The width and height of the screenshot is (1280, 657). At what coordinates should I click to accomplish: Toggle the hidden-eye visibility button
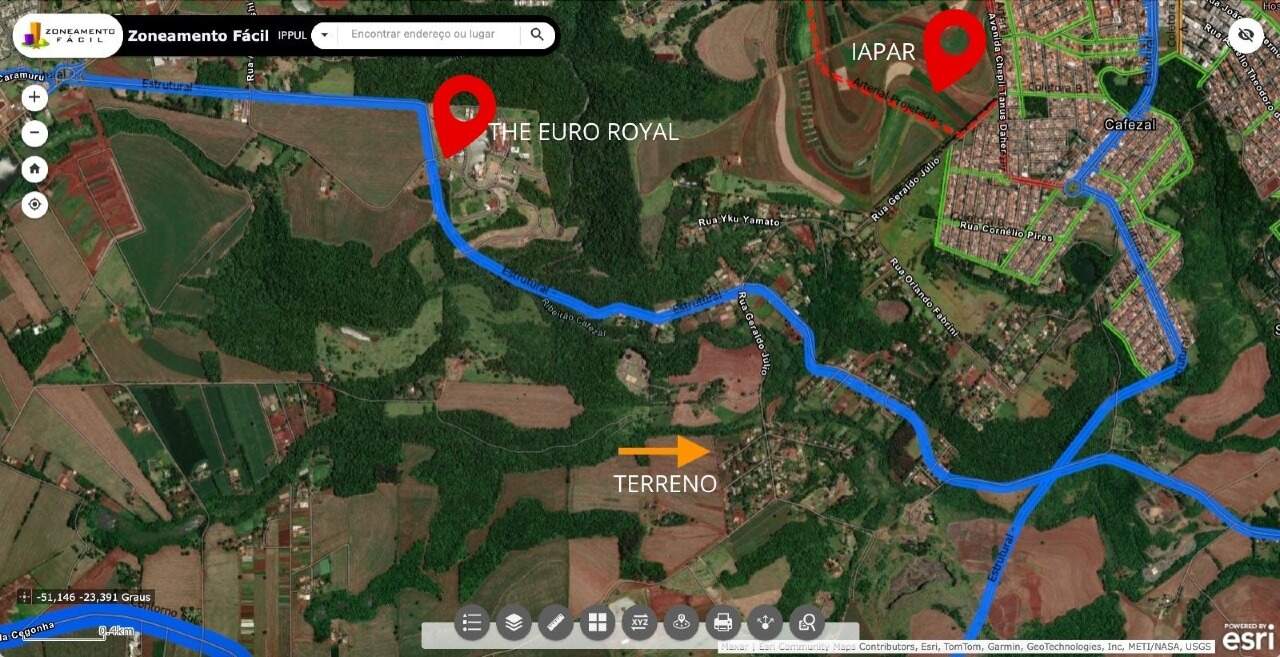click(x=1245, y=38)
